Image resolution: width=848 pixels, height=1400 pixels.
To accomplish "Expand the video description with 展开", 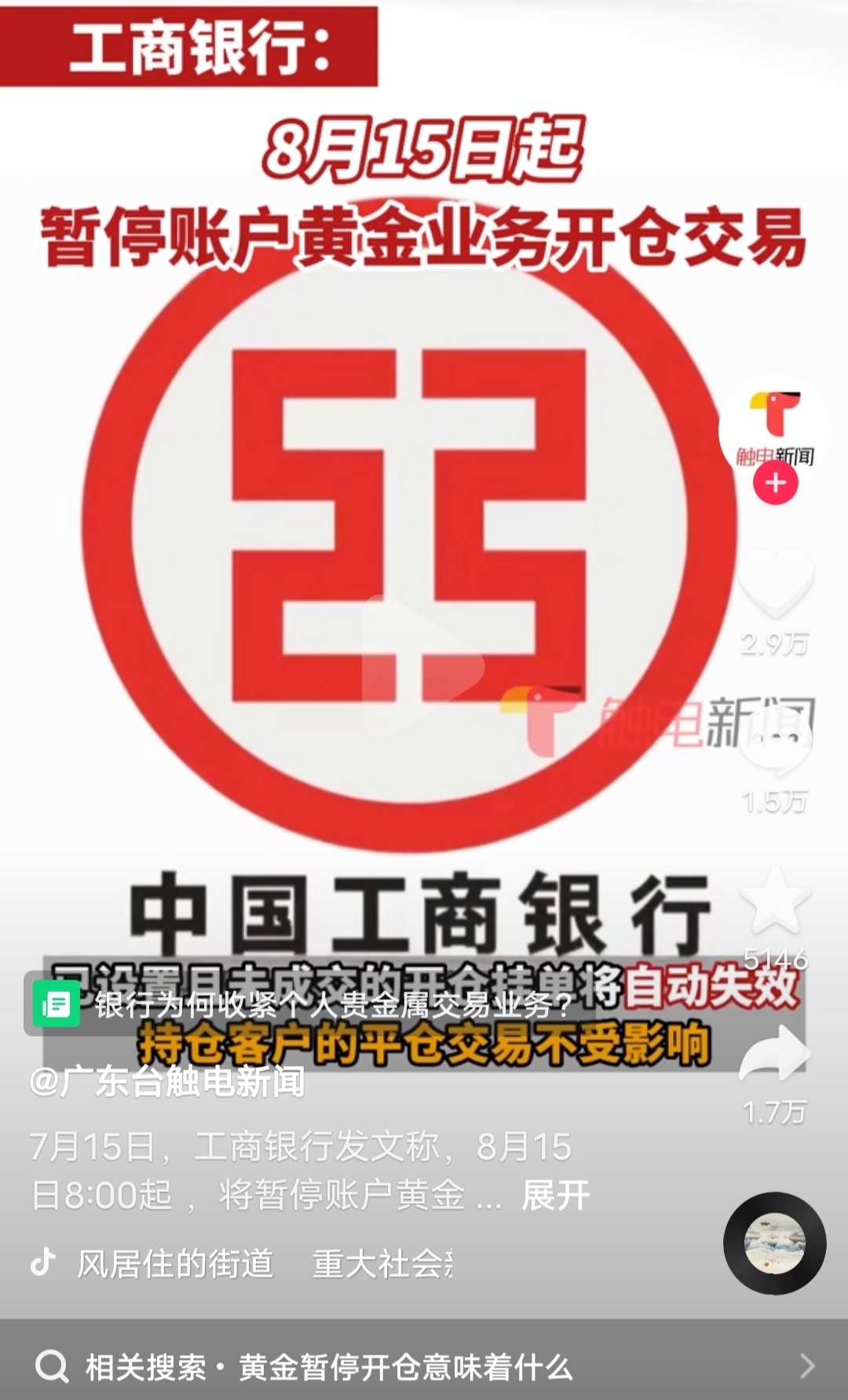I will click(x=555, y=1196).
